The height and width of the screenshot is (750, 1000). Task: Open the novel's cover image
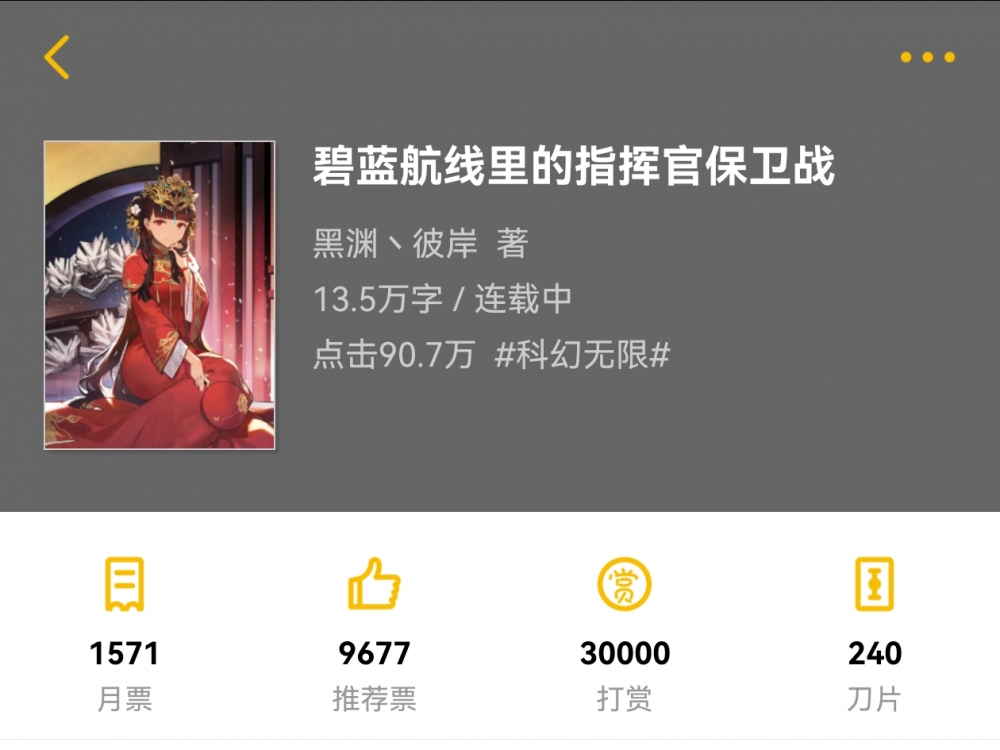point(160,295)
